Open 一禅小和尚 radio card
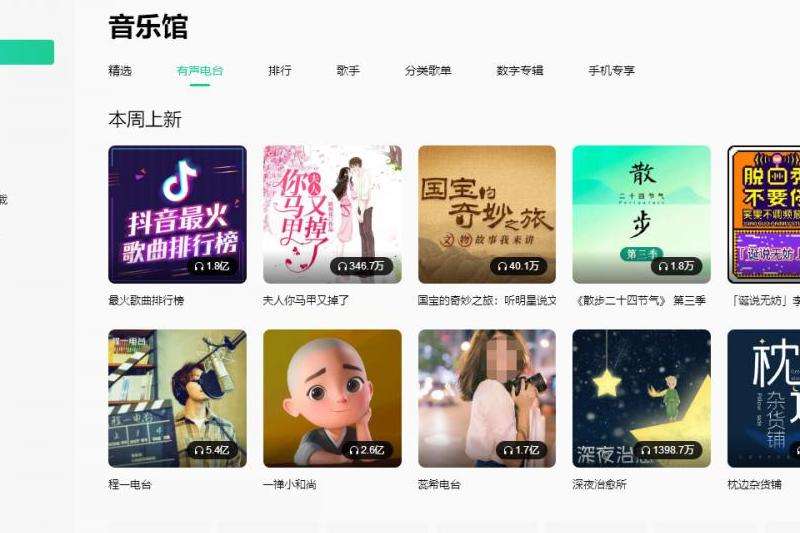Image resolution: width=800 pixels, height=533 pixels. pos(332,398)
